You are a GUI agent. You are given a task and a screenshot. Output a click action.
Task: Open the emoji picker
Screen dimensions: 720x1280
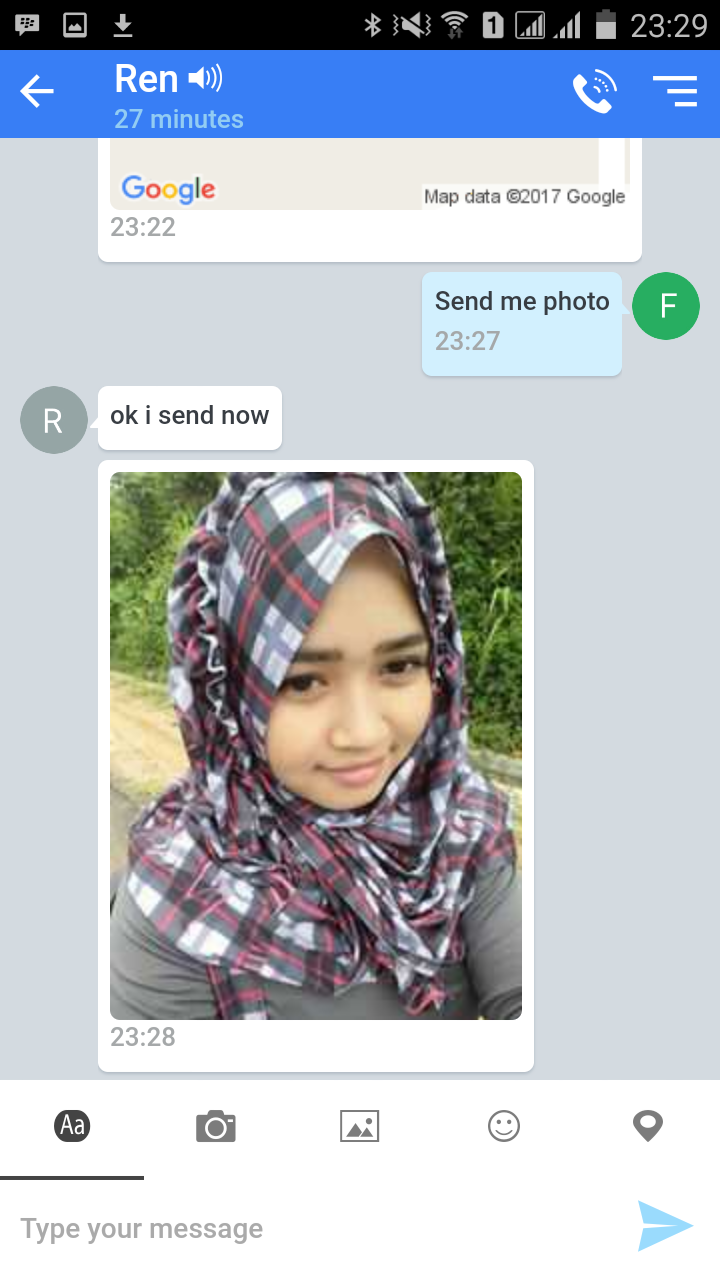tap(504, 1126)
